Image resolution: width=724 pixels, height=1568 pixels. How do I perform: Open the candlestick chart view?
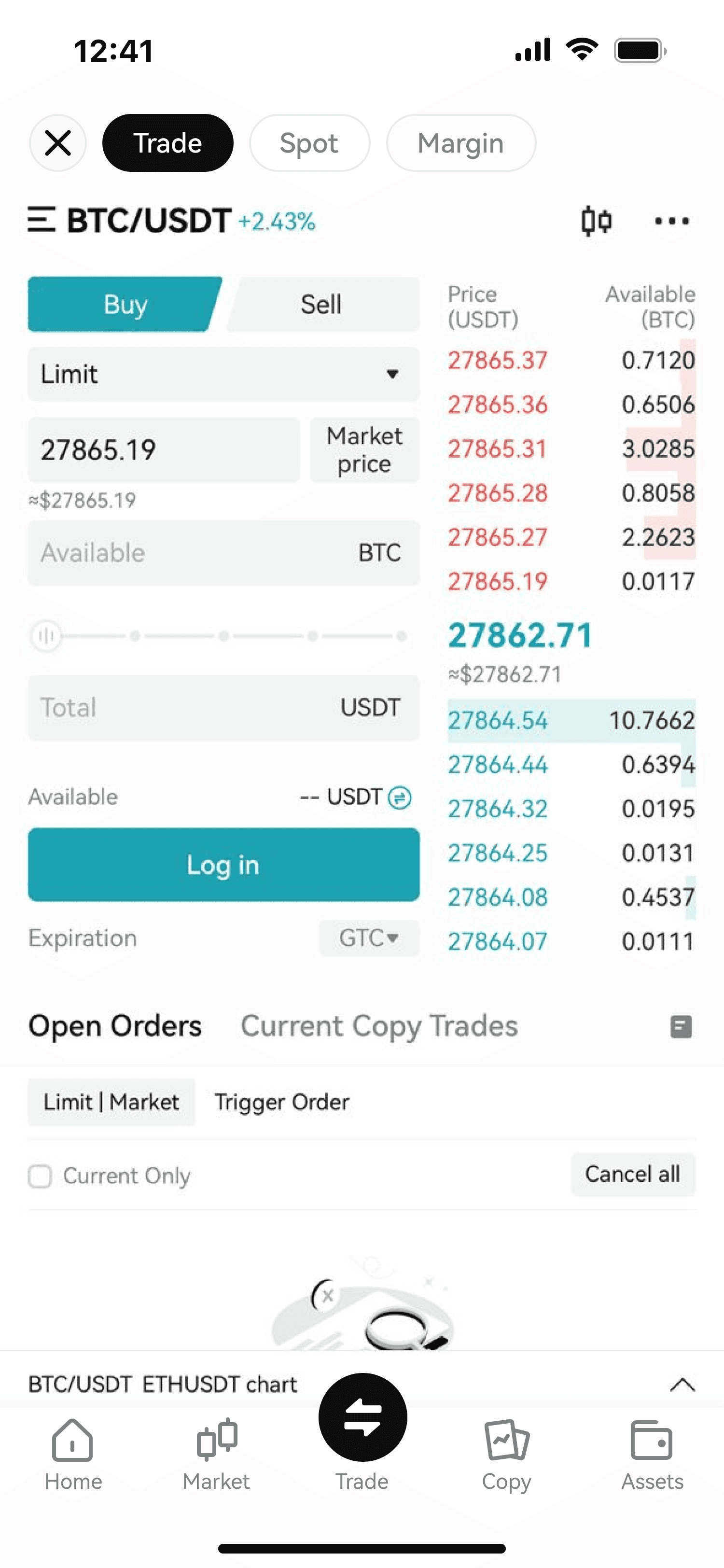[x=596, y=220]
